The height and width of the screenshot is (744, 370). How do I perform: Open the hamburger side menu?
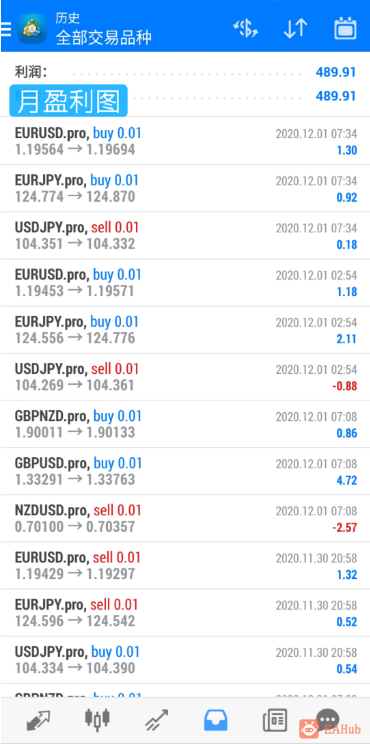pyautogui.click(x=6, y=29)
